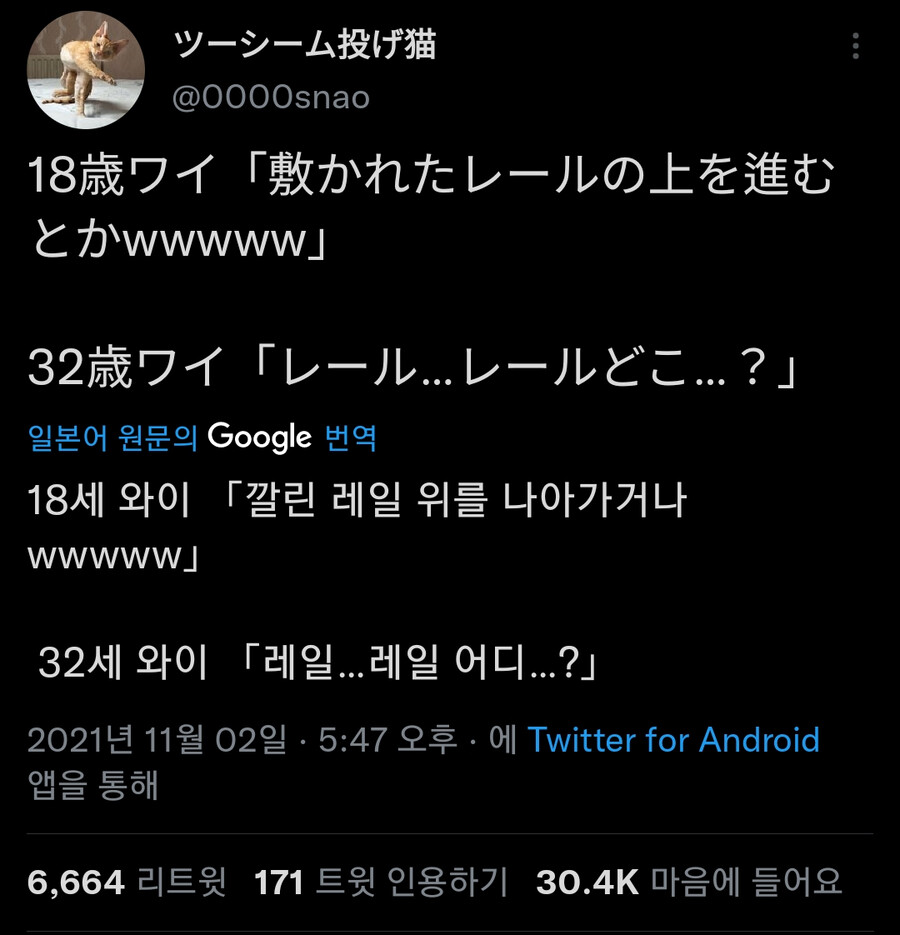The height and width of the screenshot is (935, 900).
Task: View the 6,664 retweets list
Action: coord(127,882)
